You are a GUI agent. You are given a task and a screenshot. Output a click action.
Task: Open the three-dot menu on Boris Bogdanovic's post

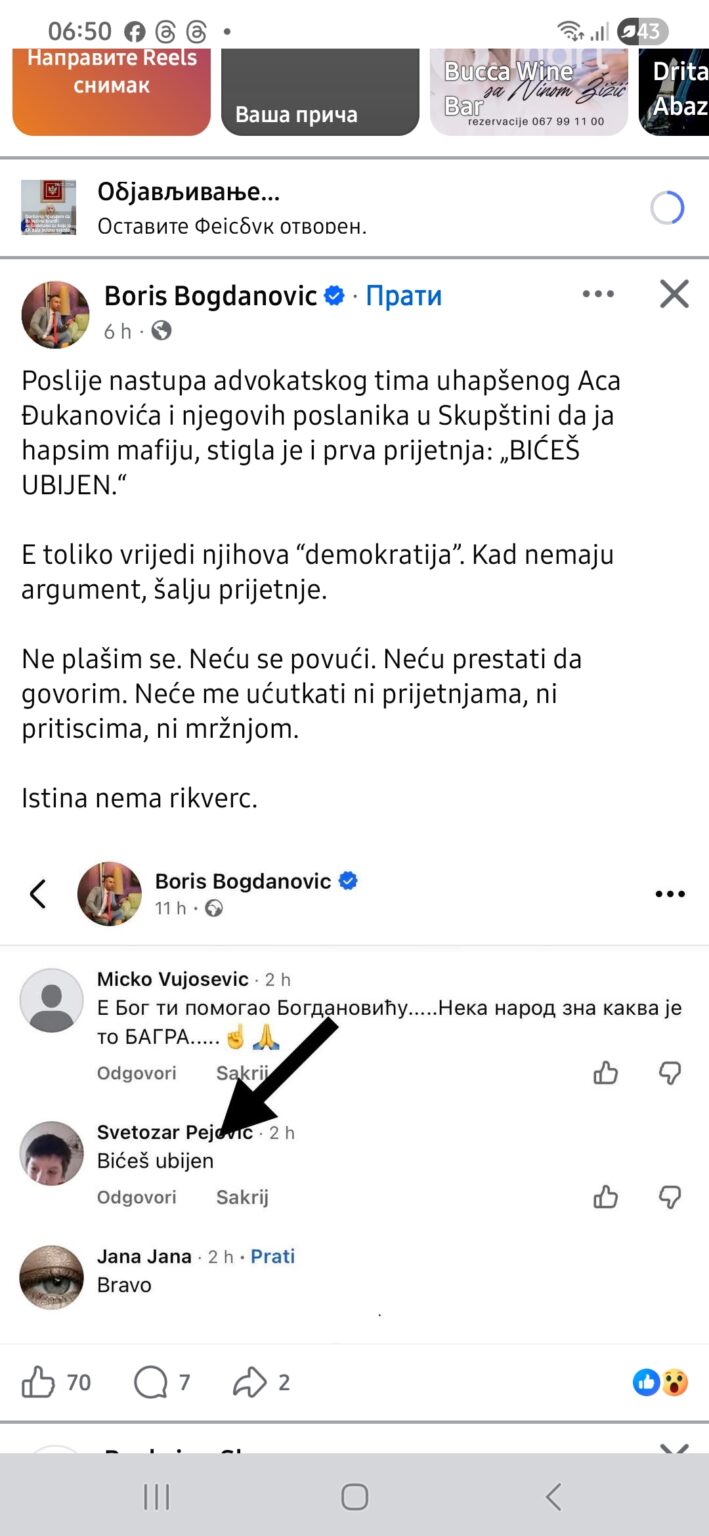click(x=598, y=294)
